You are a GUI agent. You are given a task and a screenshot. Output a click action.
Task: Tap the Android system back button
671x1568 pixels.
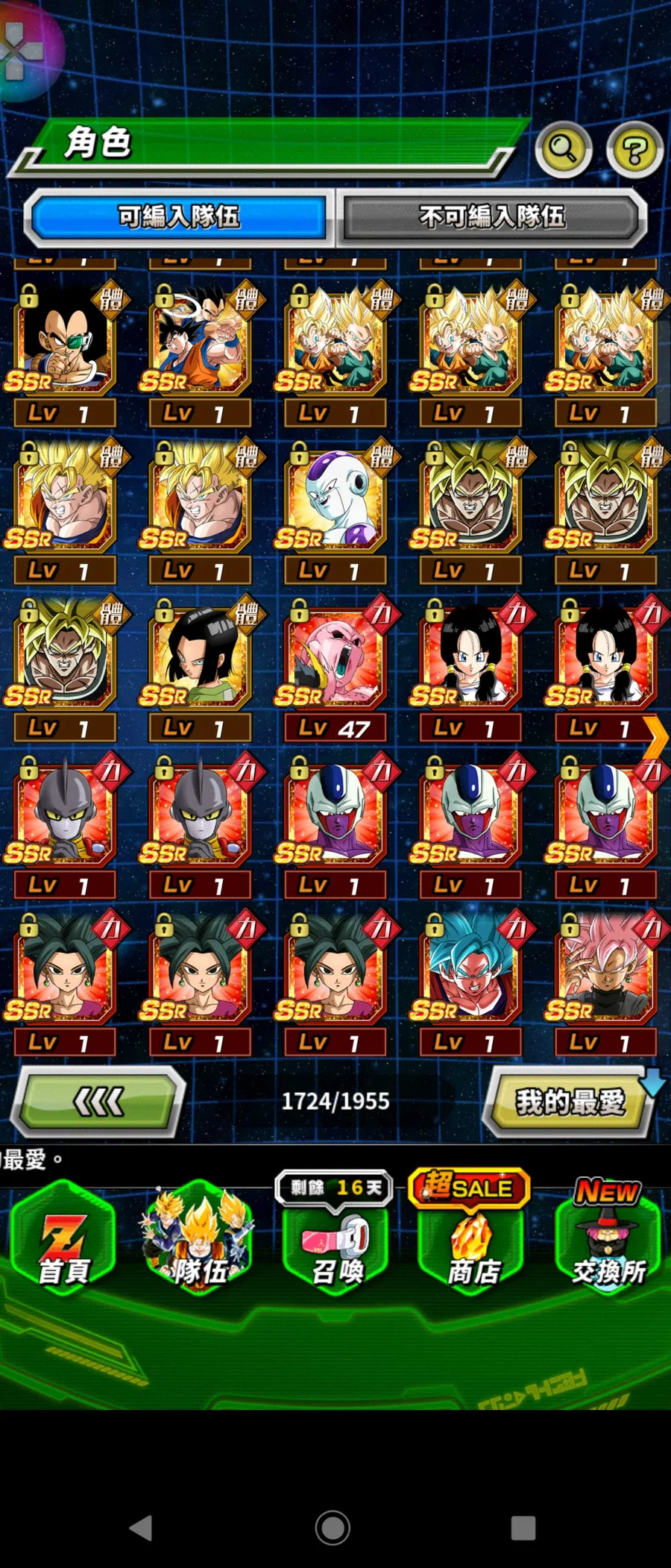click(141, 1528)
